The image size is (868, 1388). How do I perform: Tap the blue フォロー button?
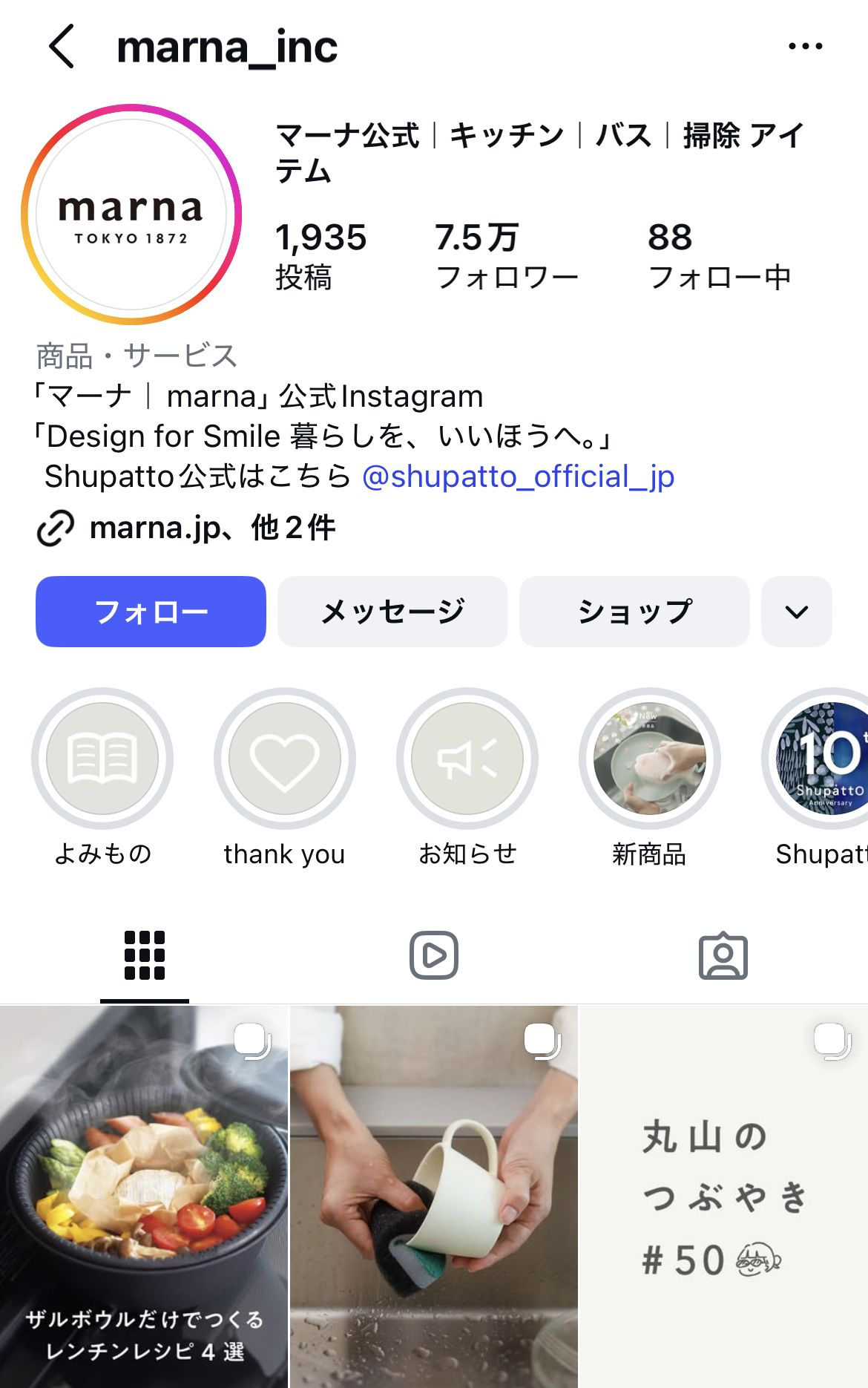pos(151,612)
